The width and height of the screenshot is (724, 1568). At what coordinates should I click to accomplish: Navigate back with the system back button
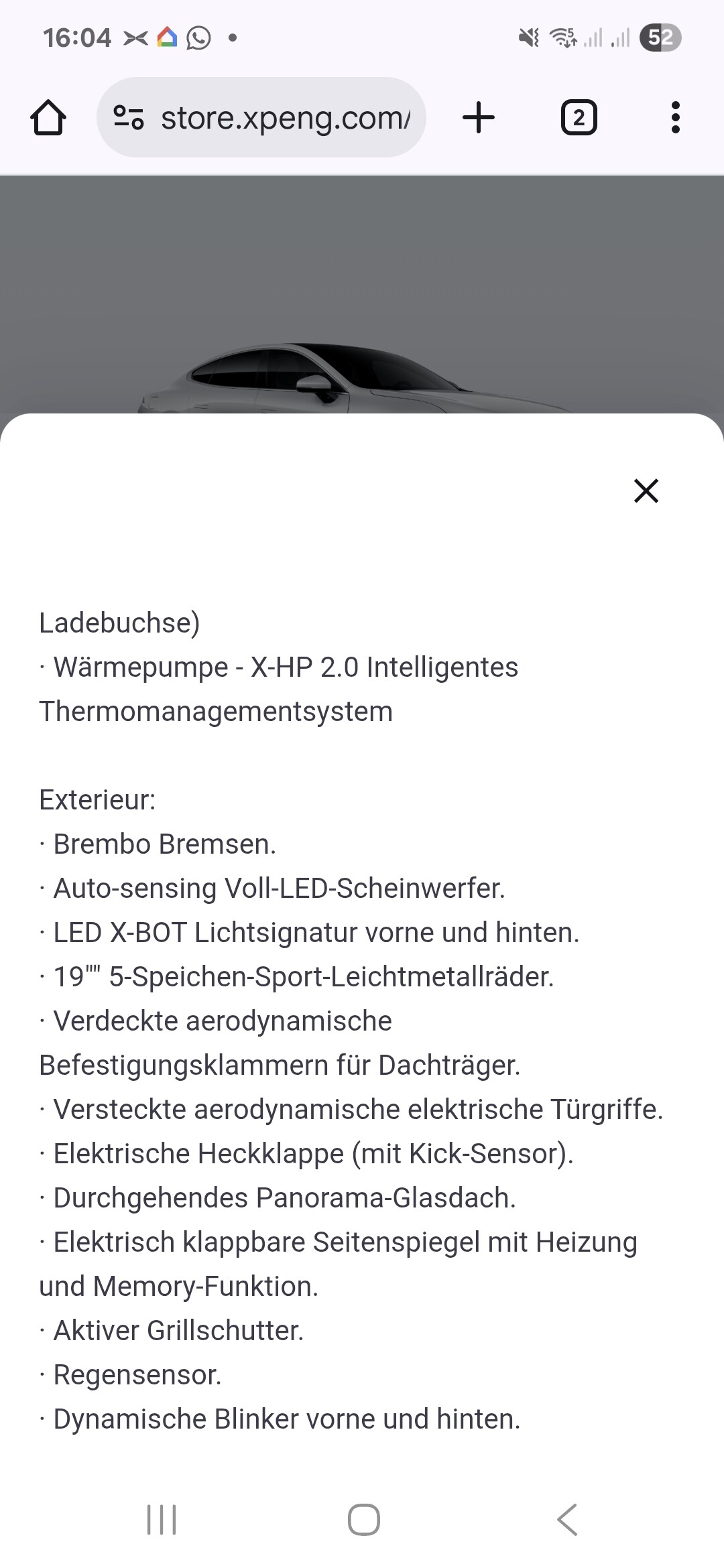[x=567, y=1519]
